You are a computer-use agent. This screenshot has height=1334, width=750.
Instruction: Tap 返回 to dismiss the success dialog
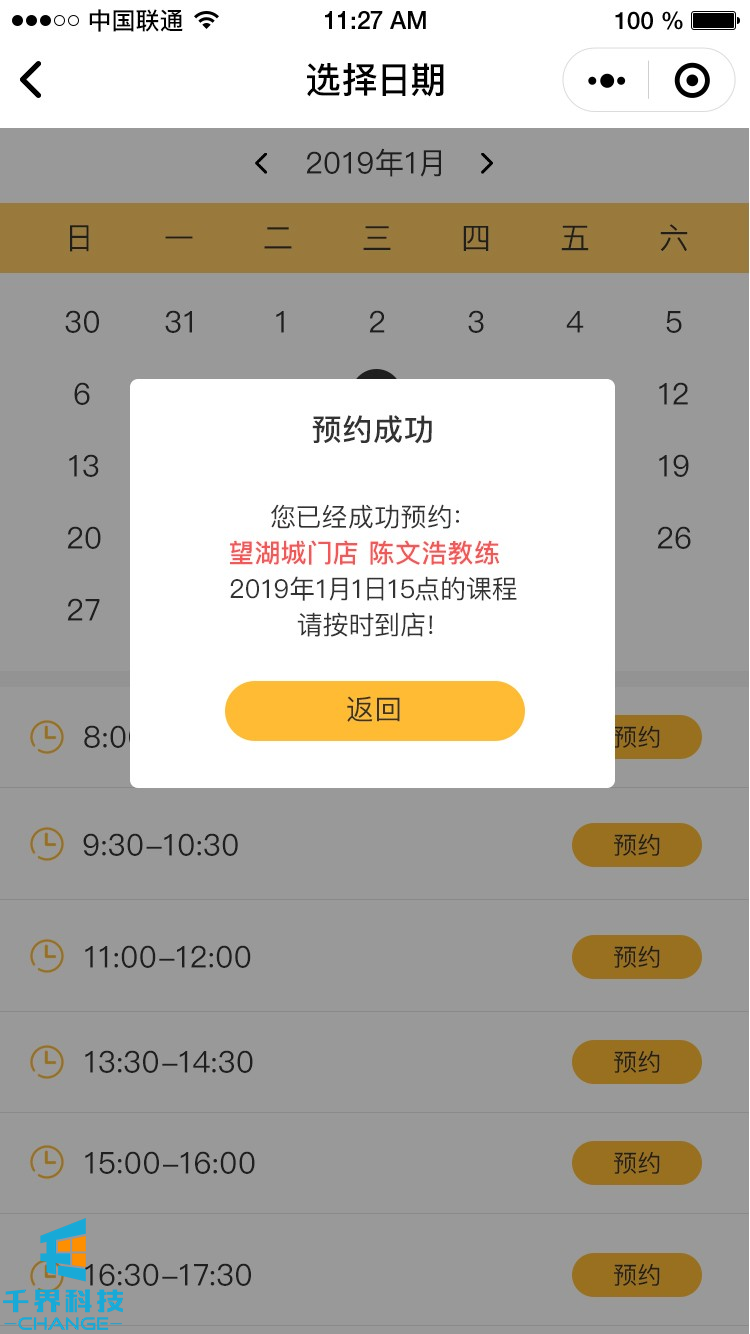click(374, 711)
